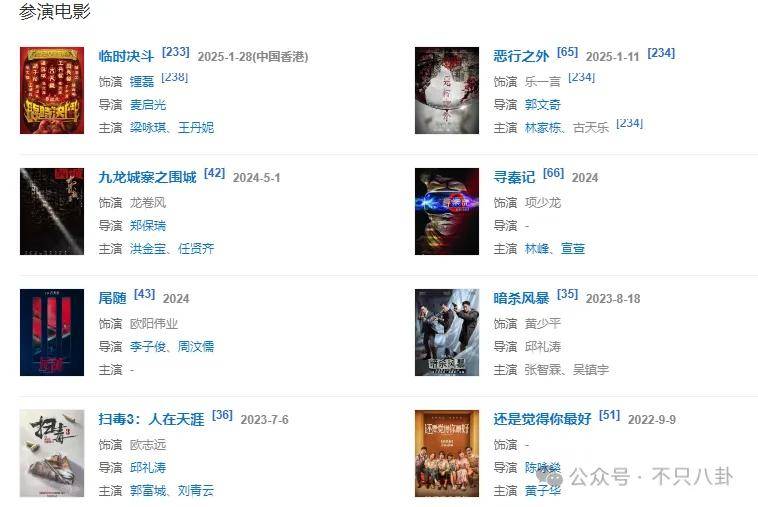Open the 尾随 movie title
758x507 pixels.
[x=113, y=298]
